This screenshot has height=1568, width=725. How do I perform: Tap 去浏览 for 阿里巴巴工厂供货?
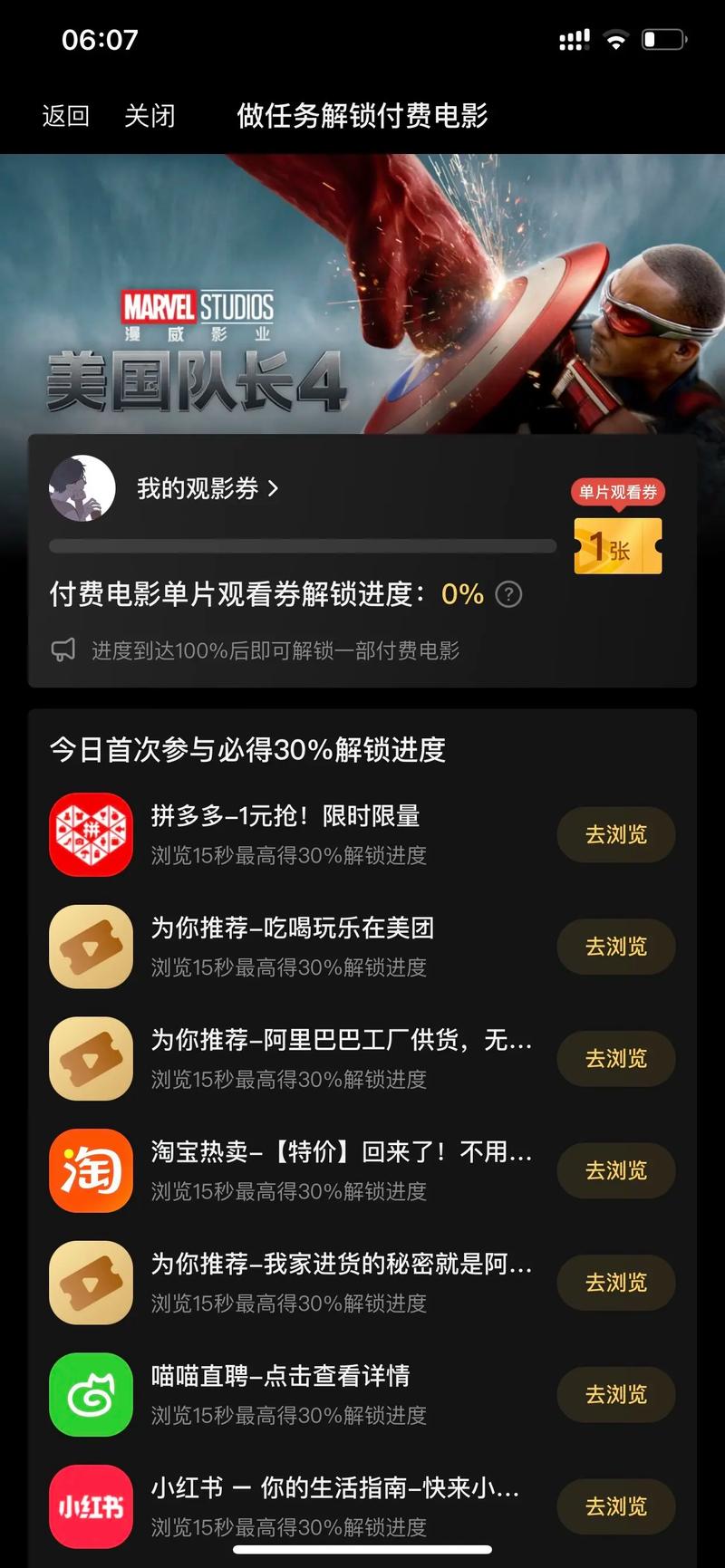(616, 1059)
